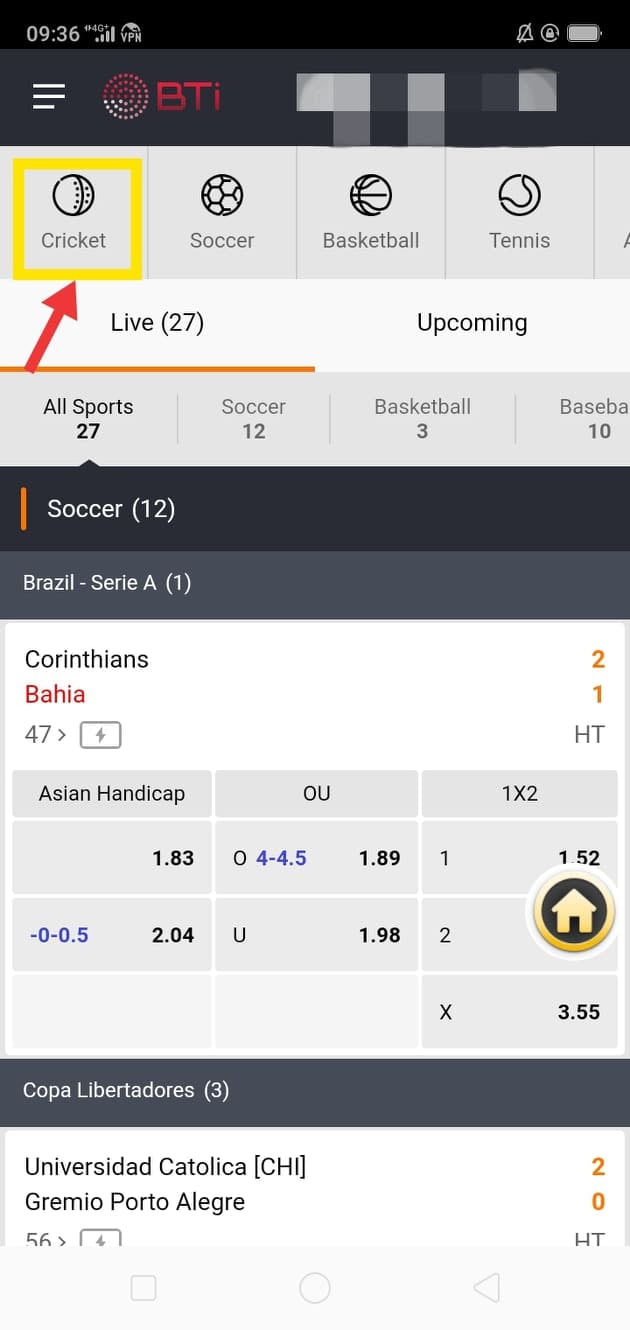Select Under at 1.98
Image resolution: width=630 pixels, height=1330 pixels.
pyautogui.click(x=316, y=935)
